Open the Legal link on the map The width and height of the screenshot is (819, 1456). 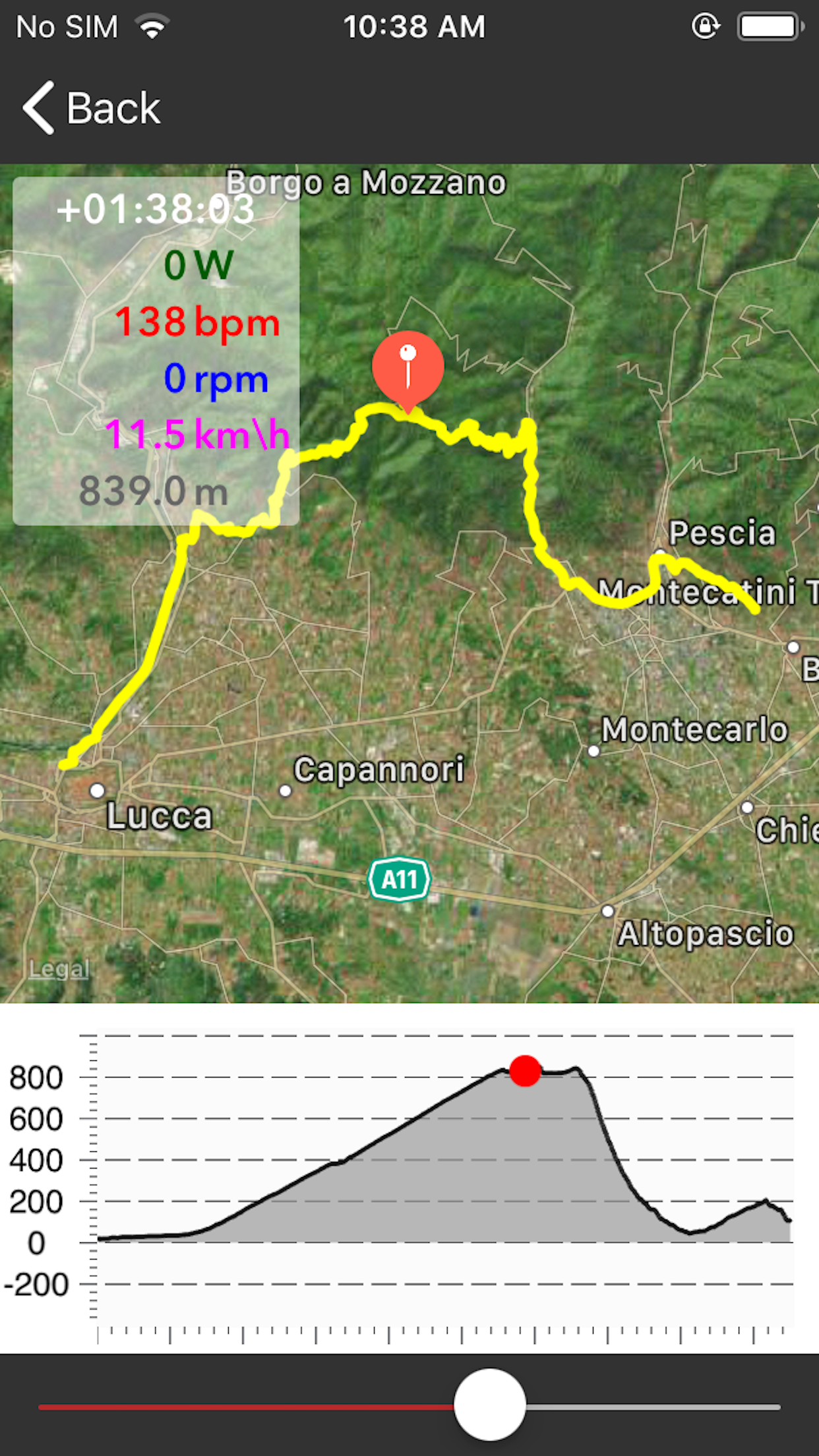click(x=59, y=969)
